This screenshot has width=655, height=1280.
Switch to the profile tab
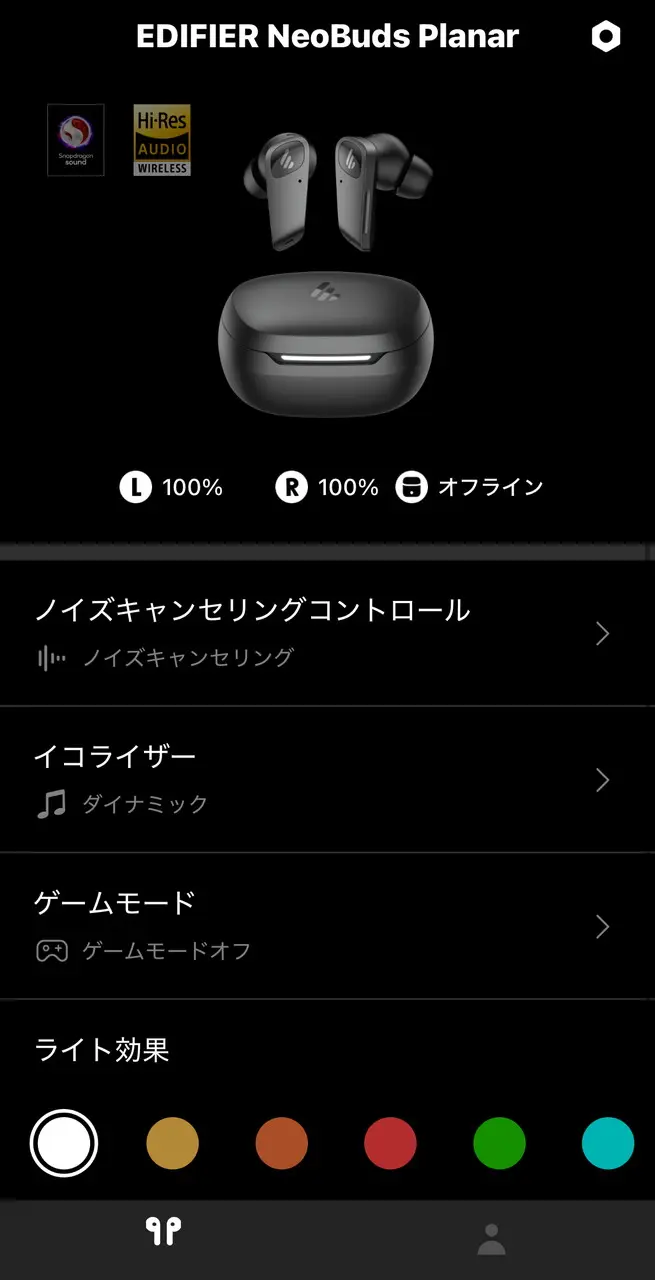pos(491,1239)
